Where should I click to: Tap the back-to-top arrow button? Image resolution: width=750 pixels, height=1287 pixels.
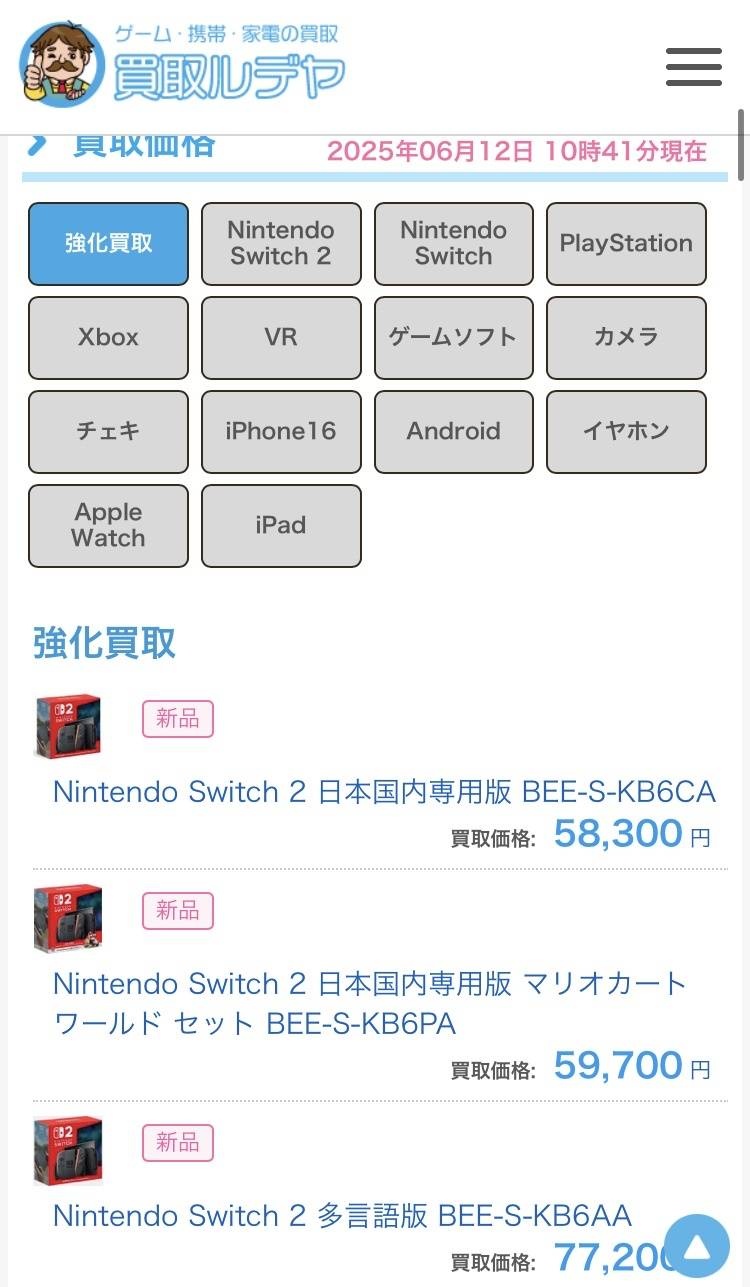click(x=696, y=1247)
